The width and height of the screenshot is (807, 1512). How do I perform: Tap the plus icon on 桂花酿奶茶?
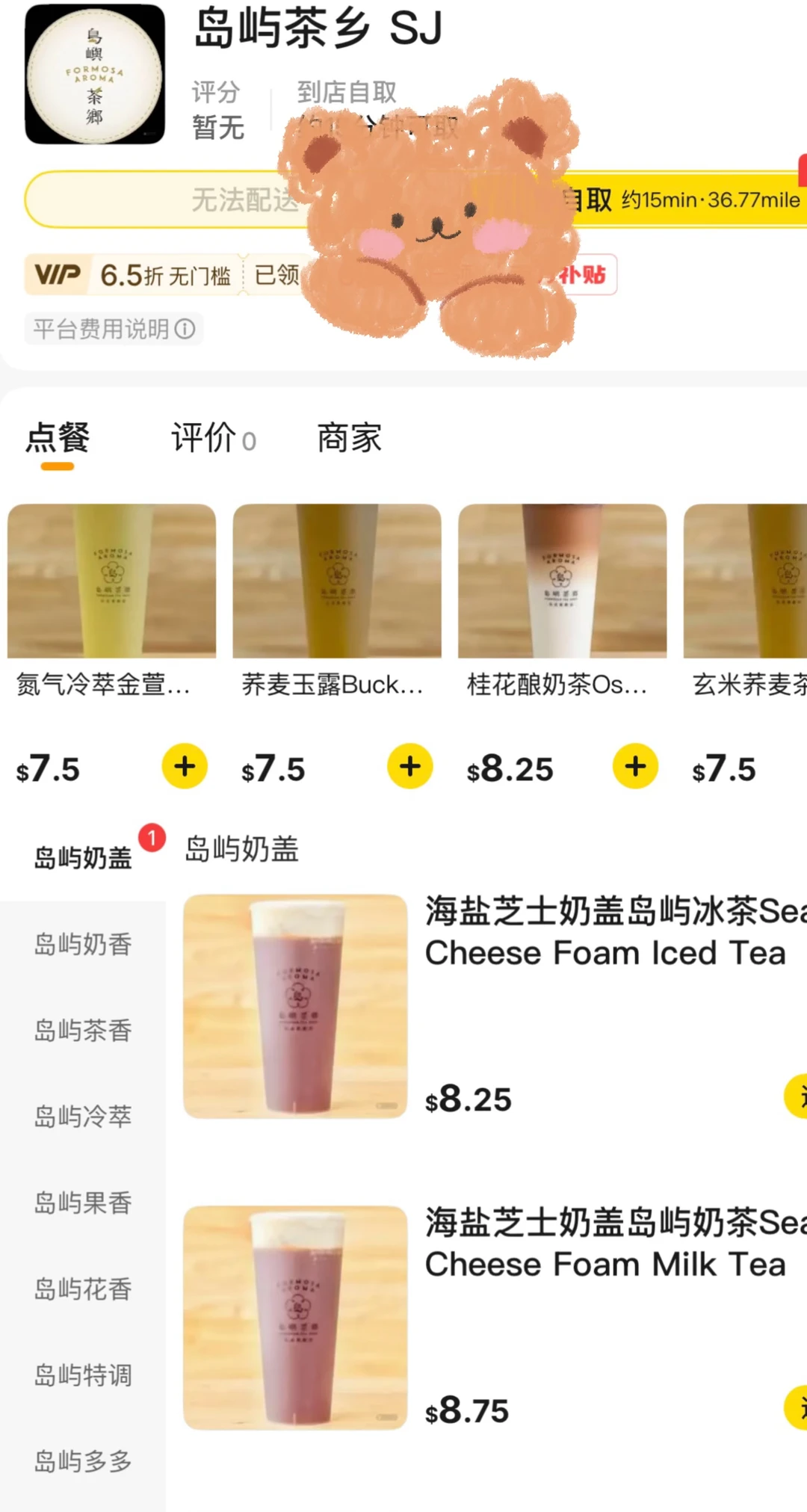coord(634,766)
